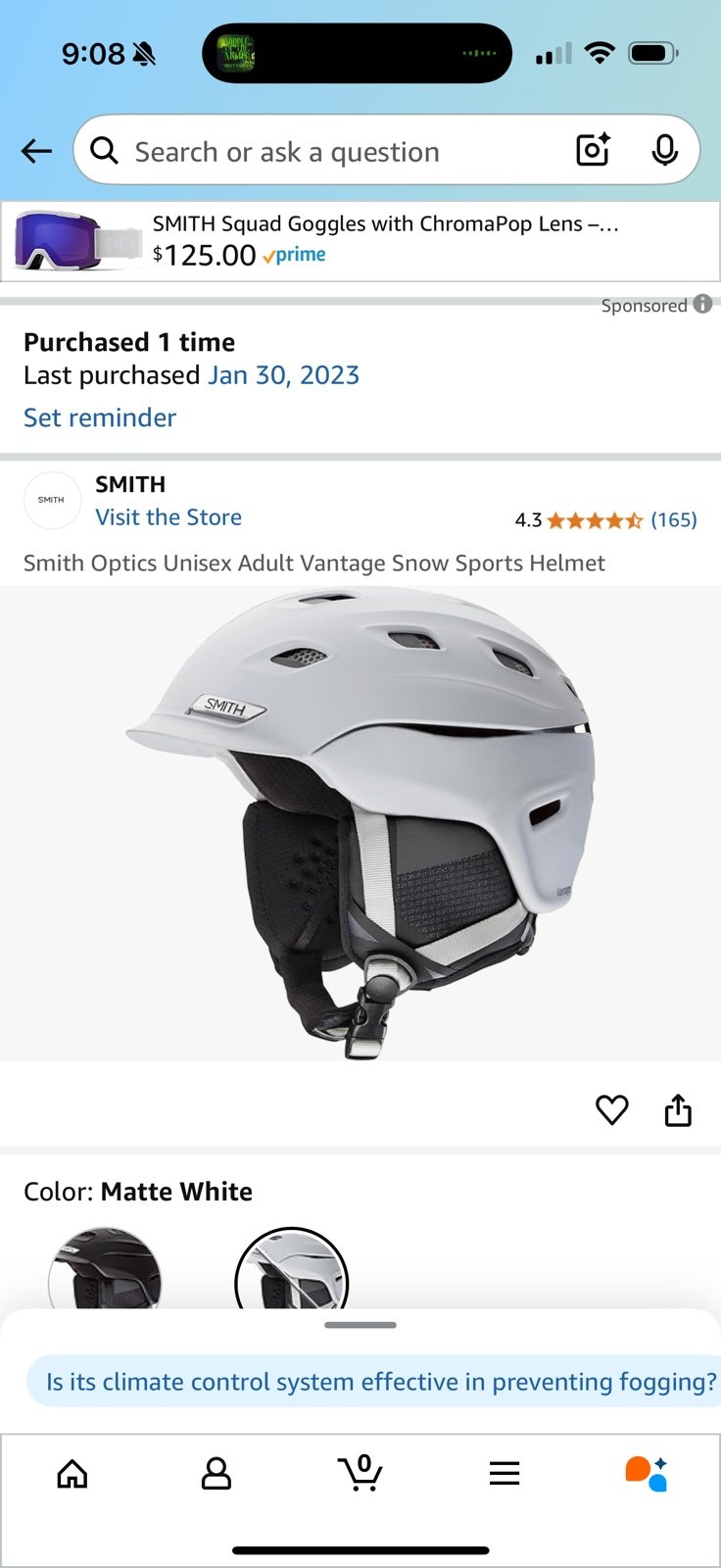
Task: Open the Jan 30, 2023 purchase link
Action: coord(283,375)
